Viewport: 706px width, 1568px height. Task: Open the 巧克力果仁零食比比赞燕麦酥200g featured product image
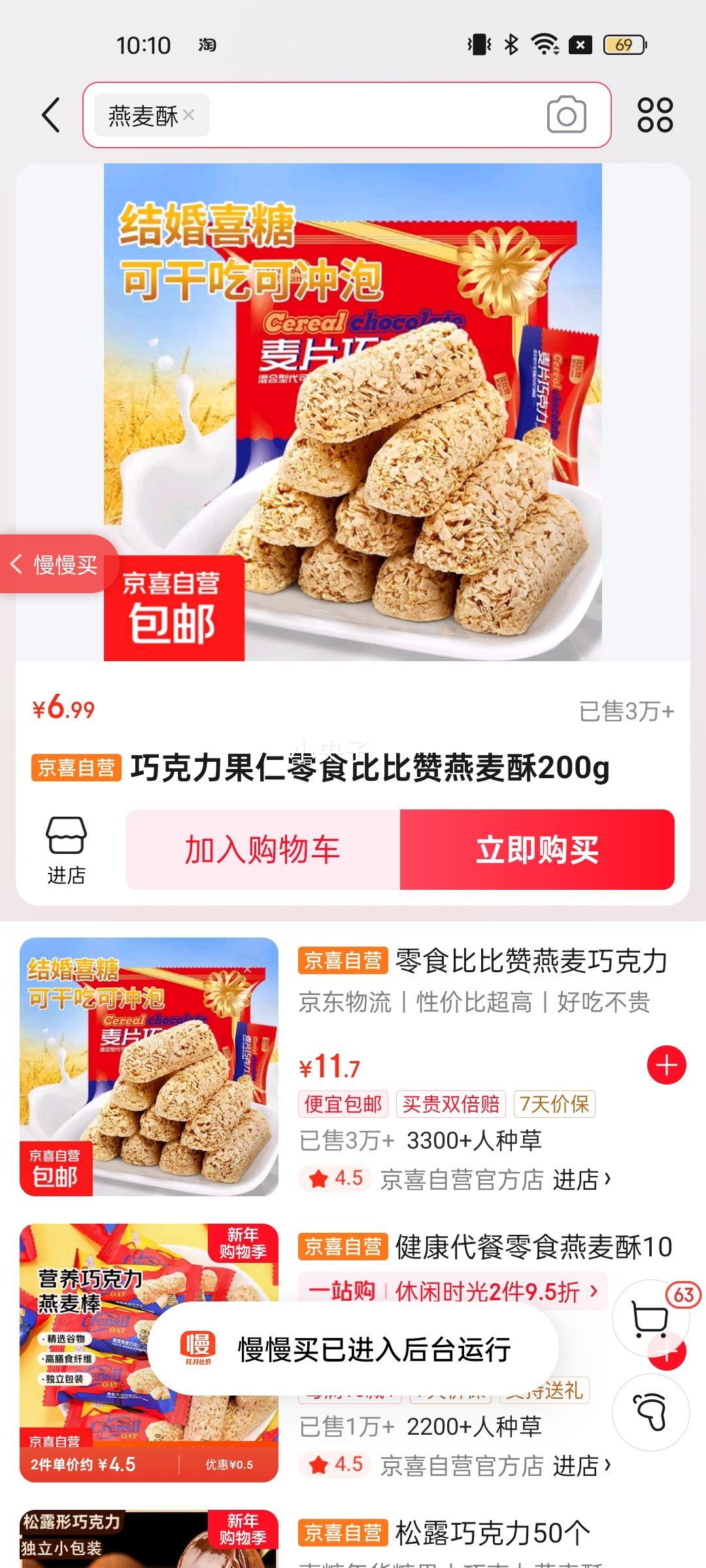pos(353,412)
